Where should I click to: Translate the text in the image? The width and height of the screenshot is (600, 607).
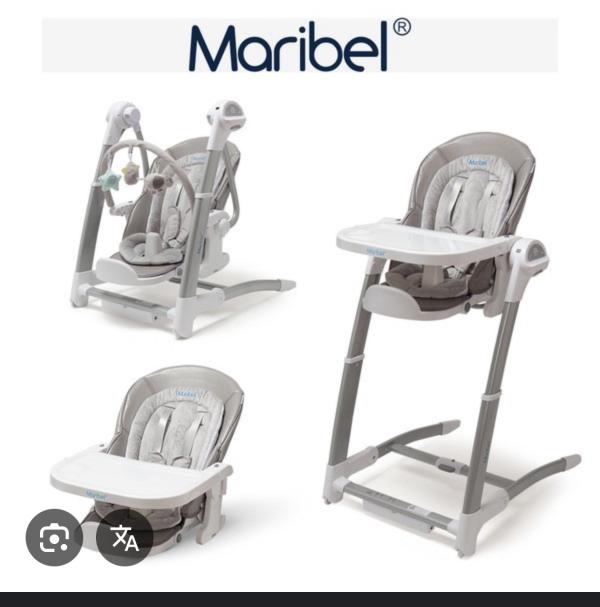coord(125,537)
